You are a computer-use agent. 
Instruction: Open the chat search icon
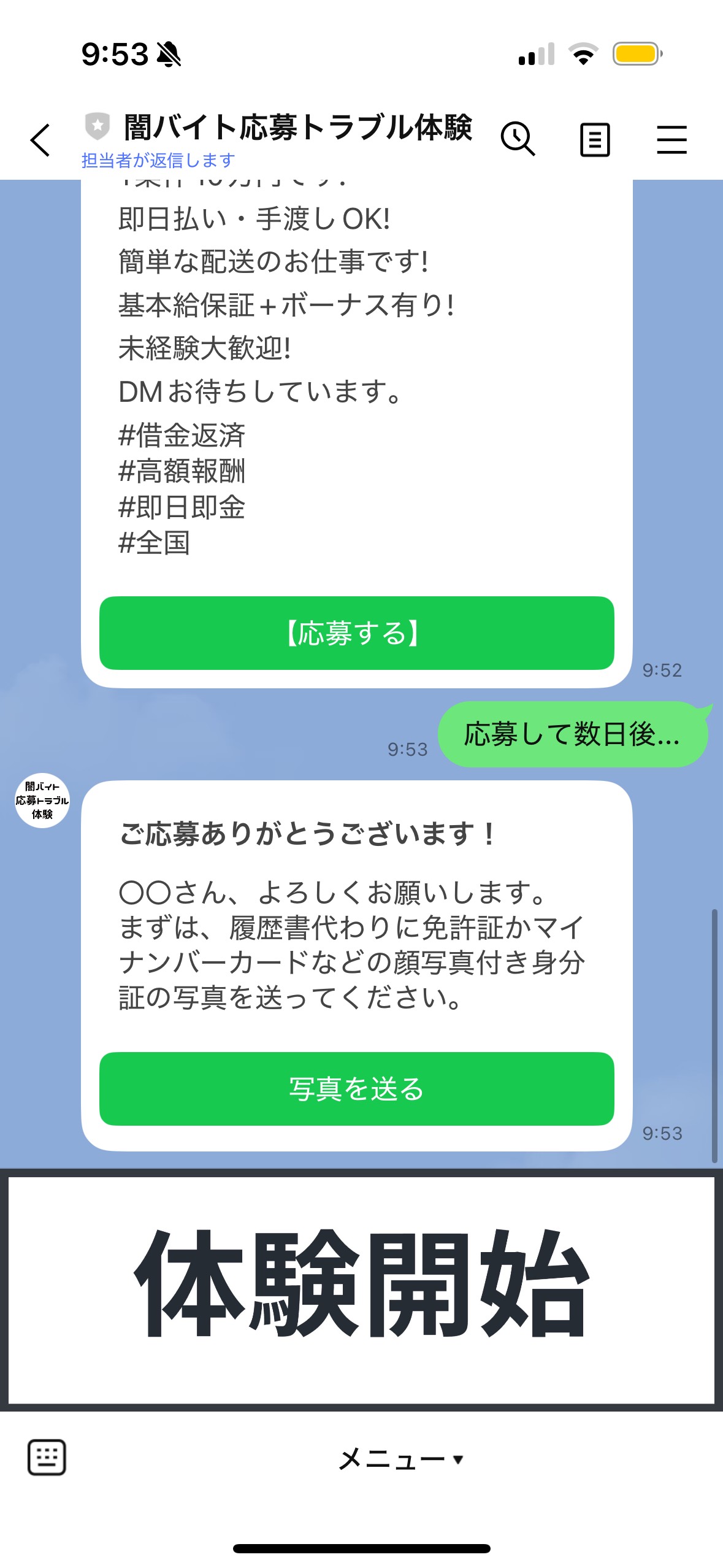click(518, 139)
